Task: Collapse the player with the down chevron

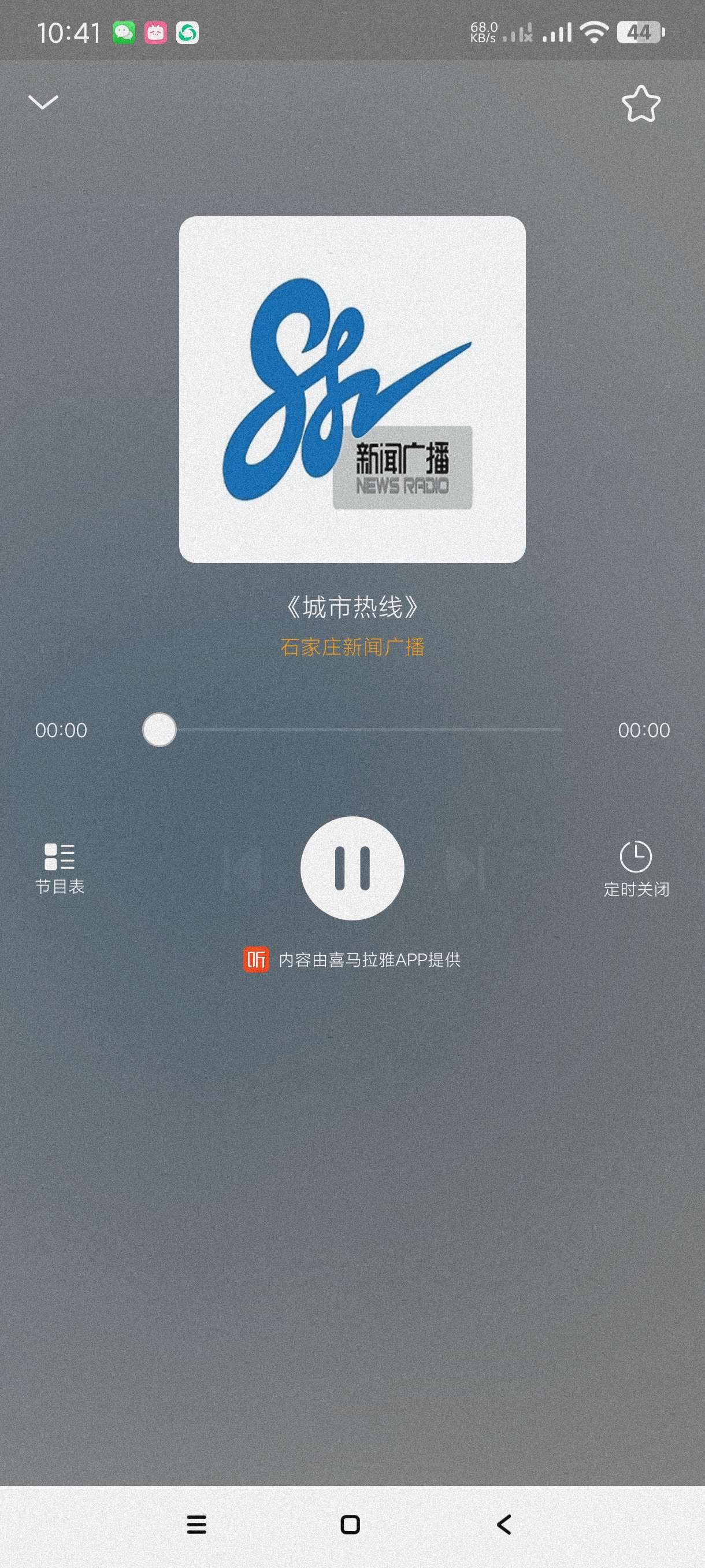Action: click(43, 102)
